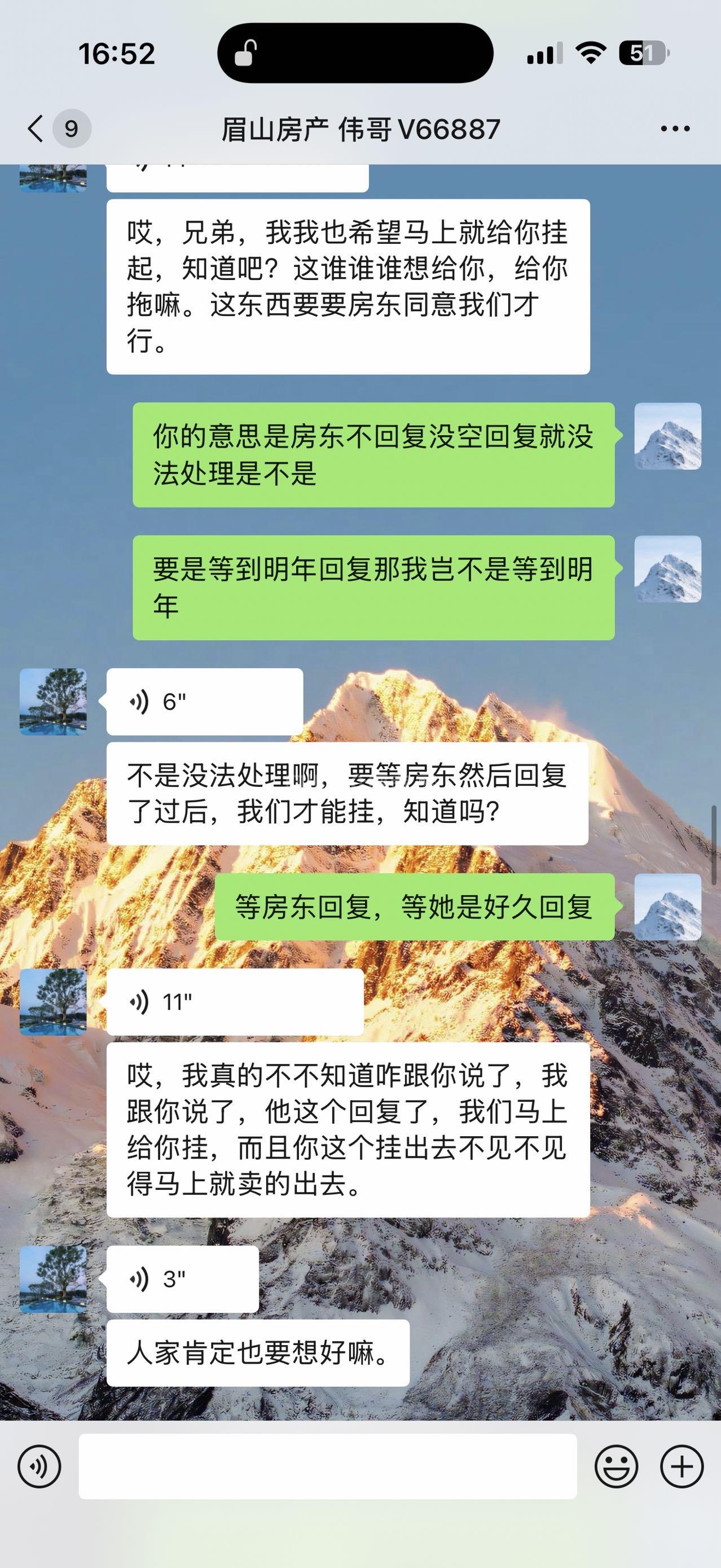This screenshot has width=721, height=1568.
Task: Focus the message text field
Action: pyautogui.click(x=327, y=1467)
